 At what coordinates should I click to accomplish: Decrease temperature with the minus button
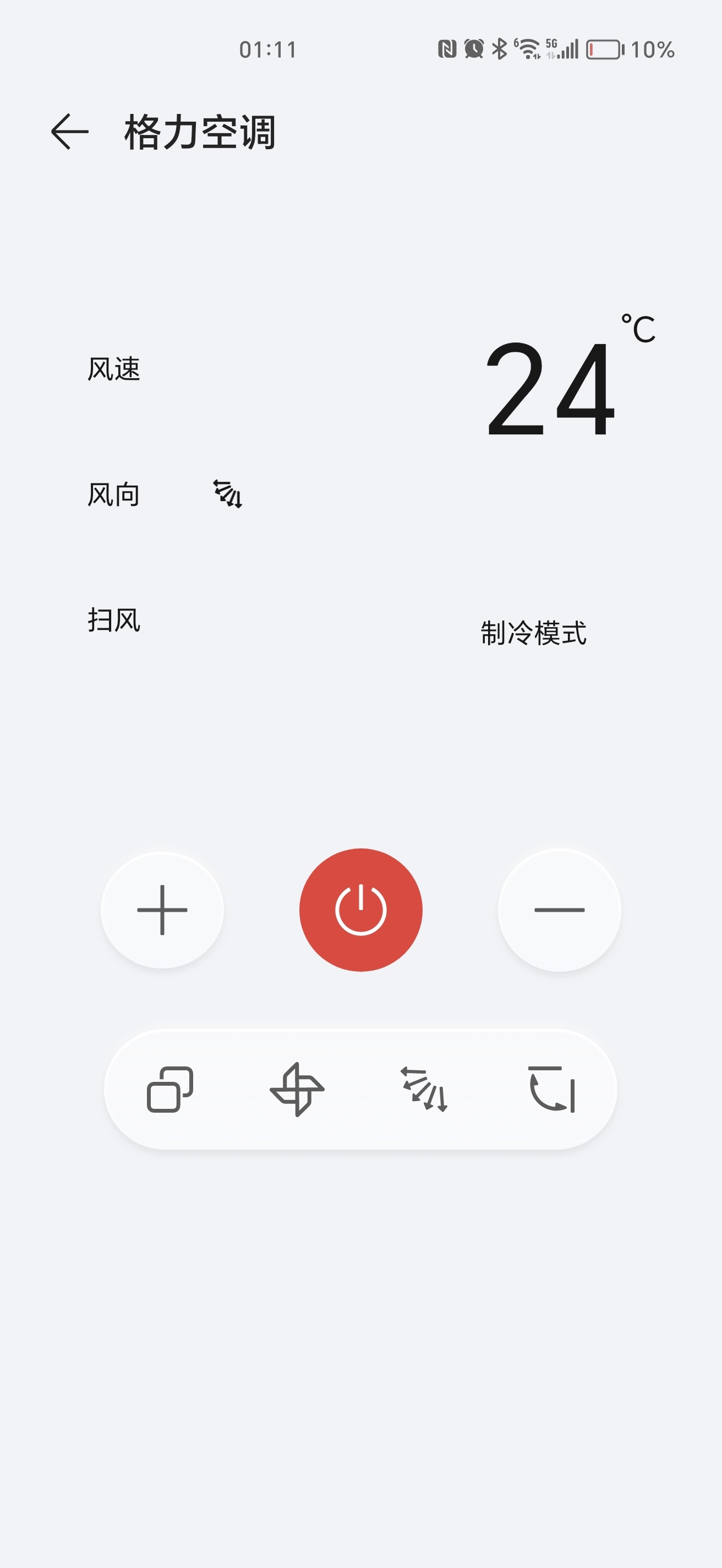click(559, 910)
